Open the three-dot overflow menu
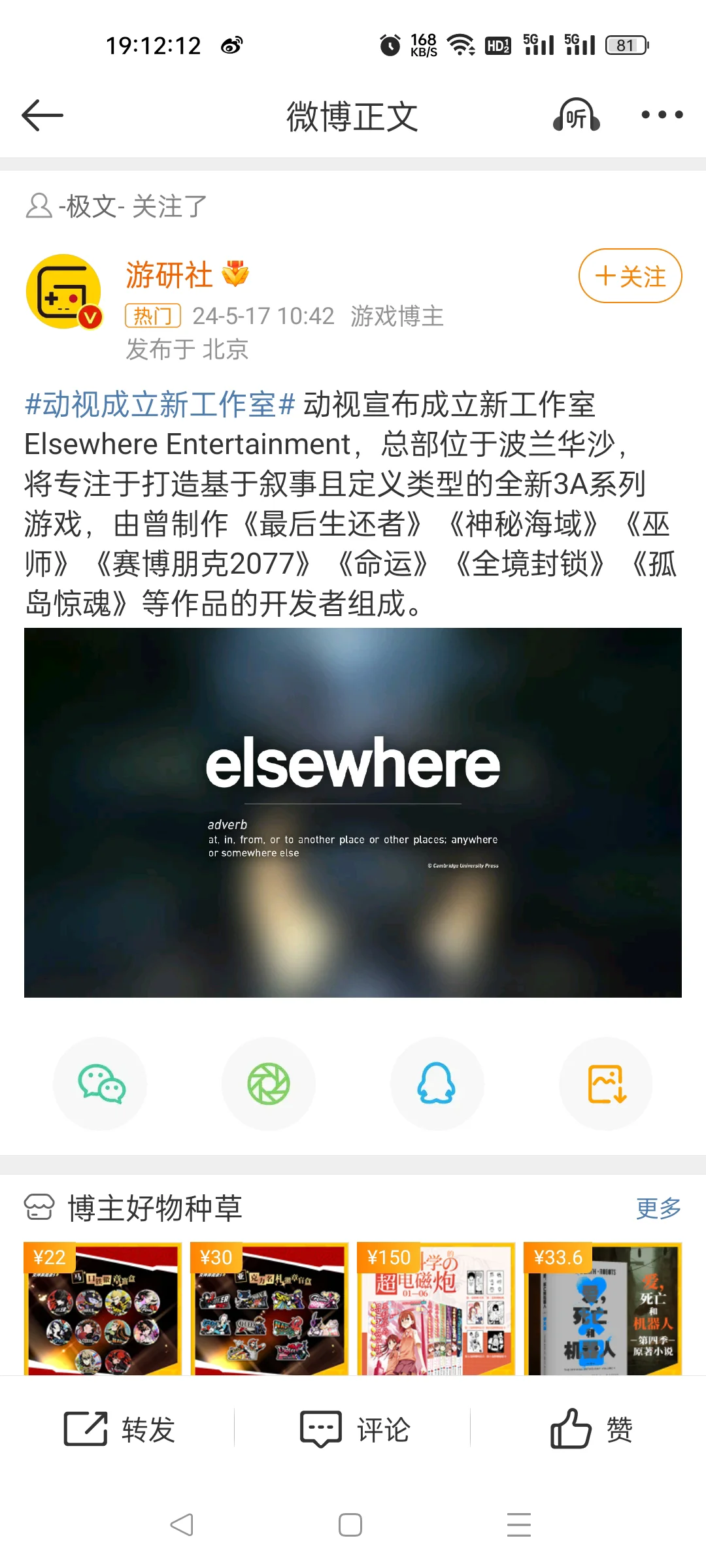The image size is (706, 1568). coord(662,115)
